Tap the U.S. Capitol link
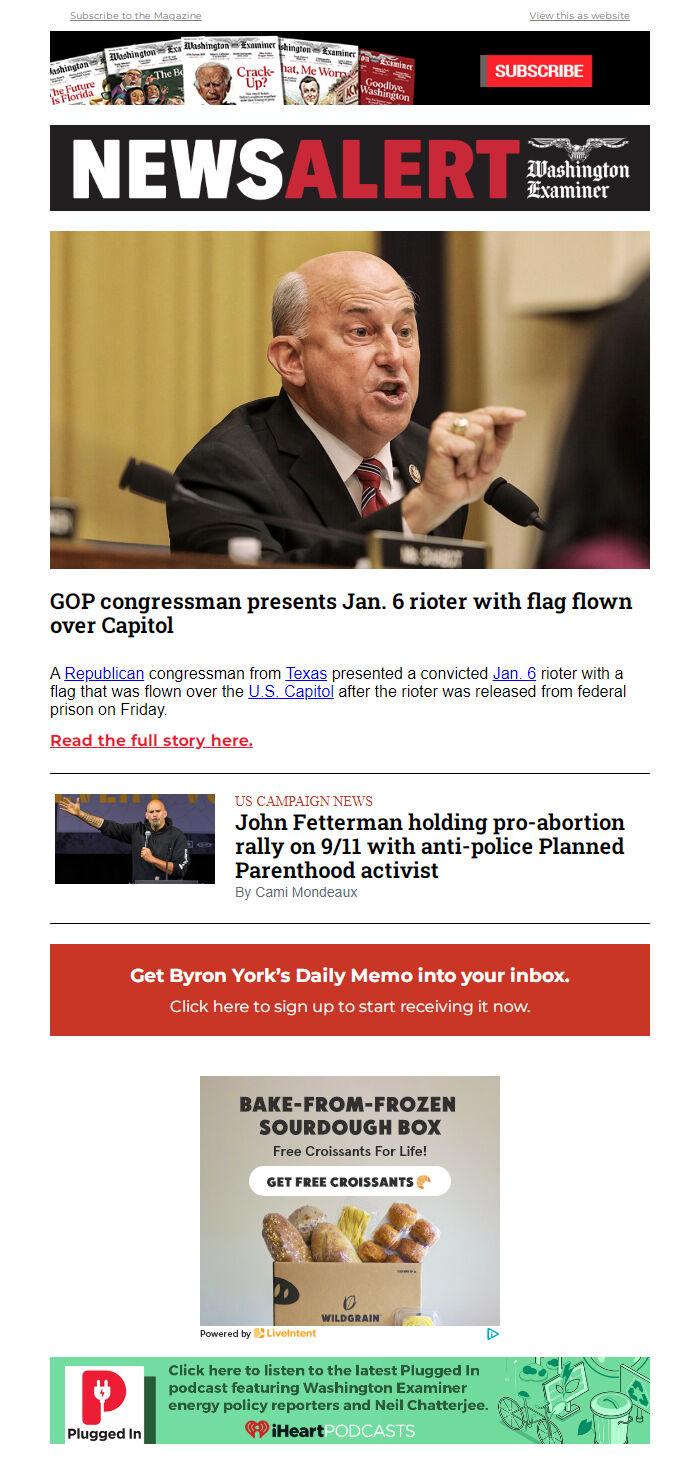The height and width of the screenshot is (1468, 700). pos(291,692)
